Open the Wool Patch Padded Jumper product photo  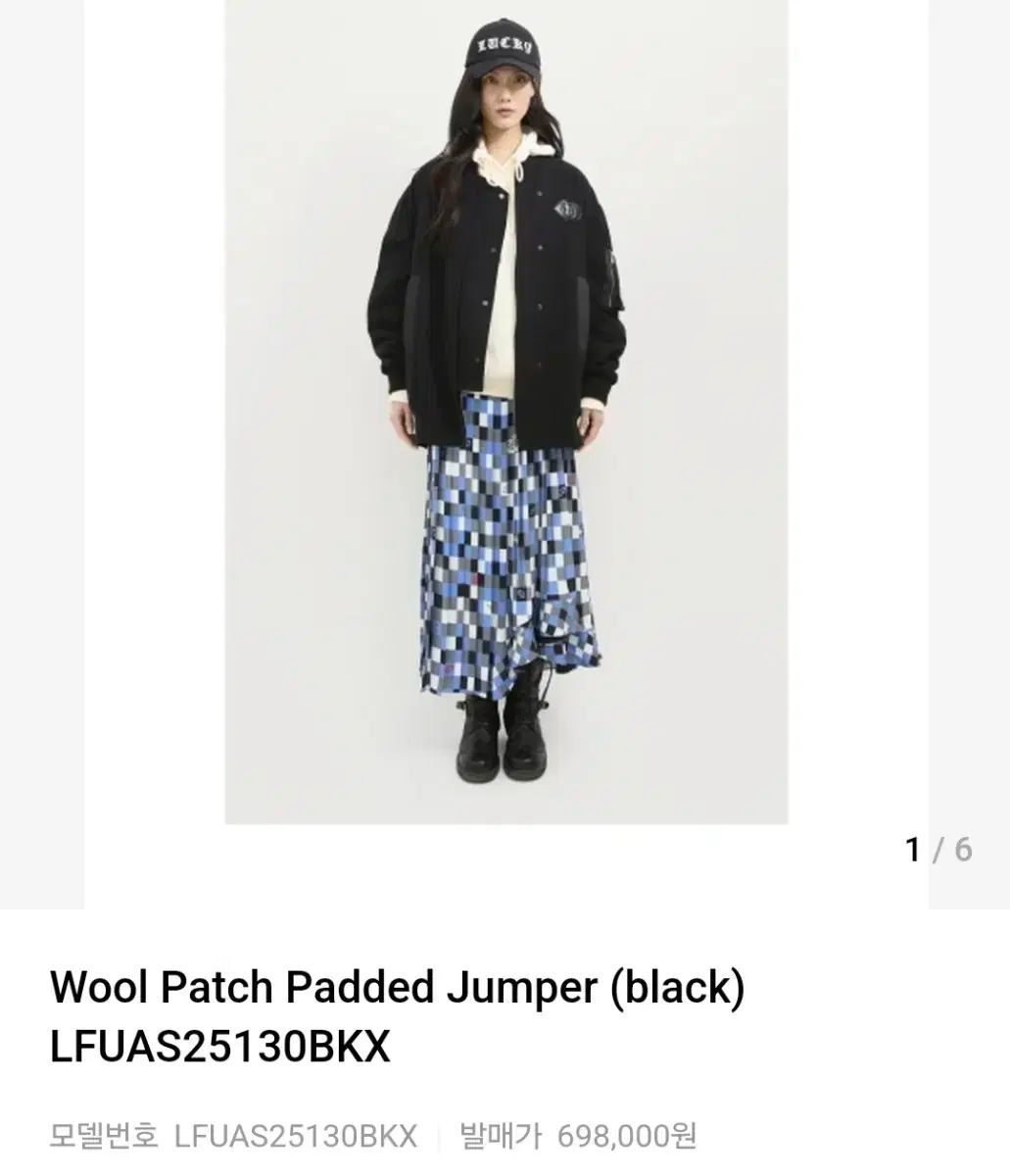point(505,412)
